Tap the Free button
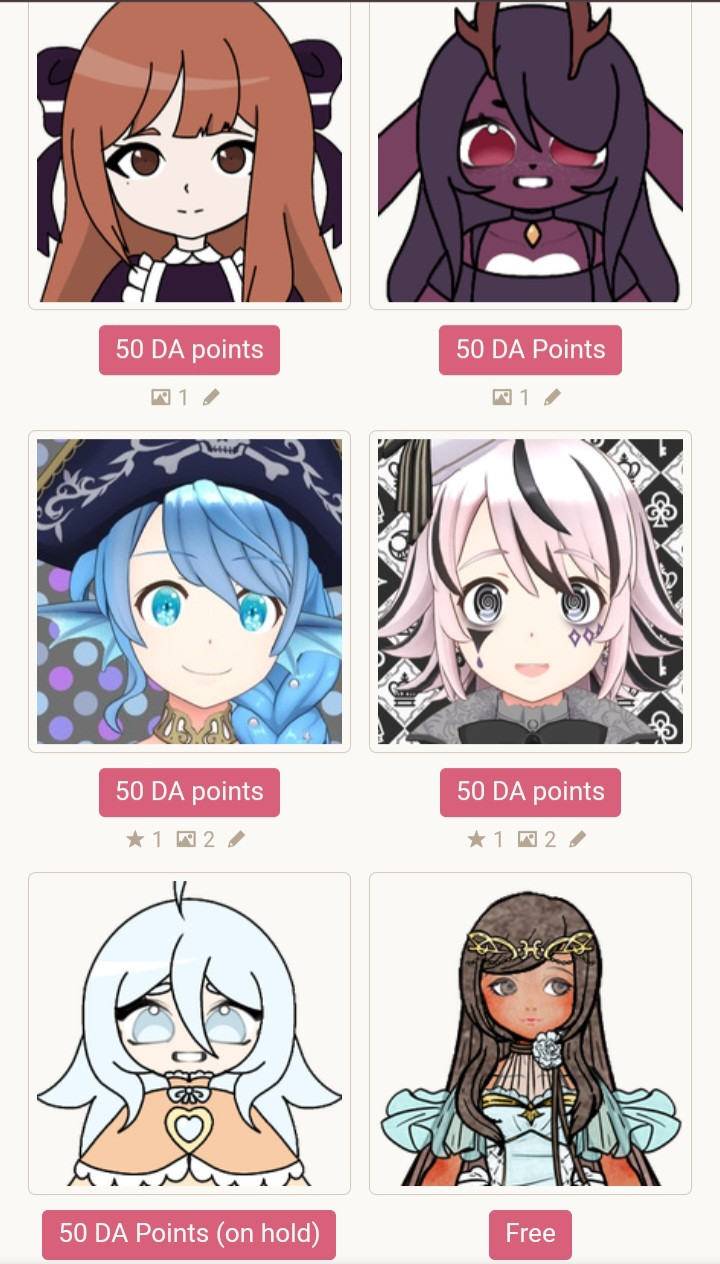Screen dimensions: 720x1264 click(x=530, y=1234)
